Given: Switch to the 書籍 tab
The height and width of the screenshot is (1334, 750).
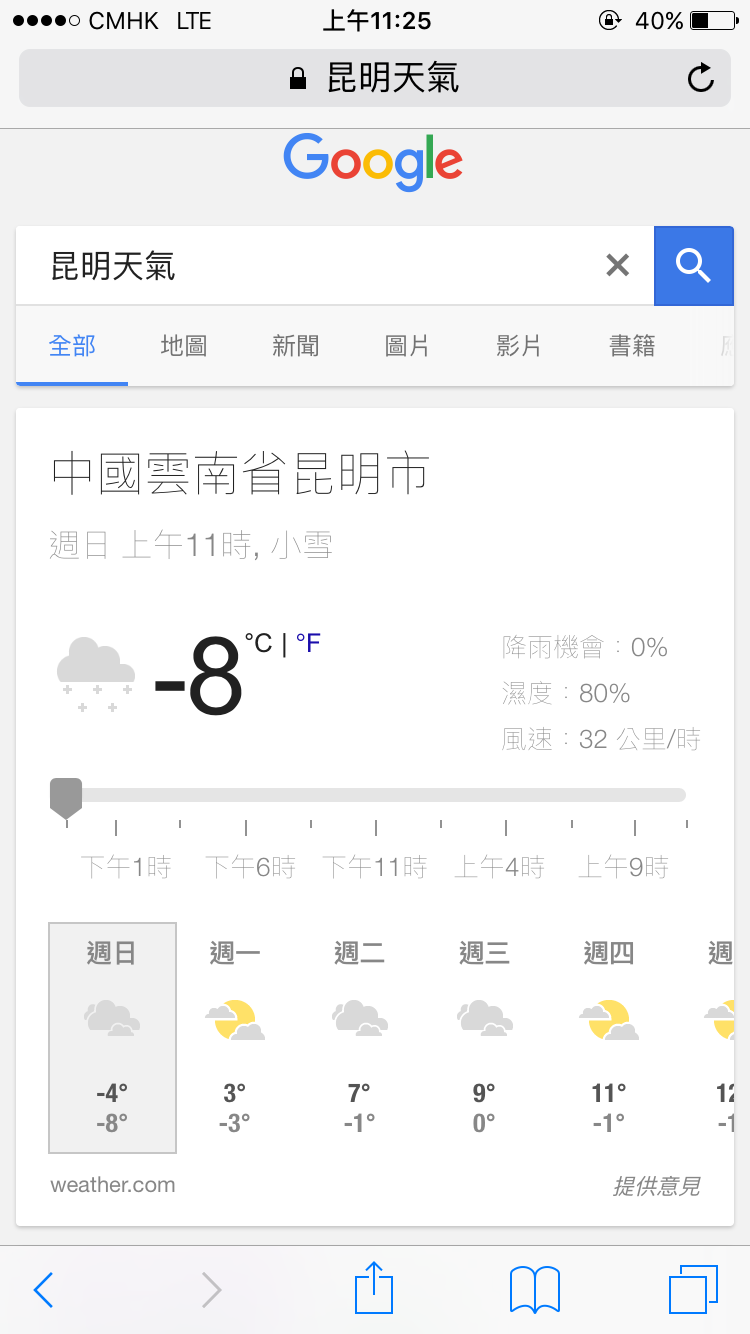Looking at the screenshot, I should 632,346.
